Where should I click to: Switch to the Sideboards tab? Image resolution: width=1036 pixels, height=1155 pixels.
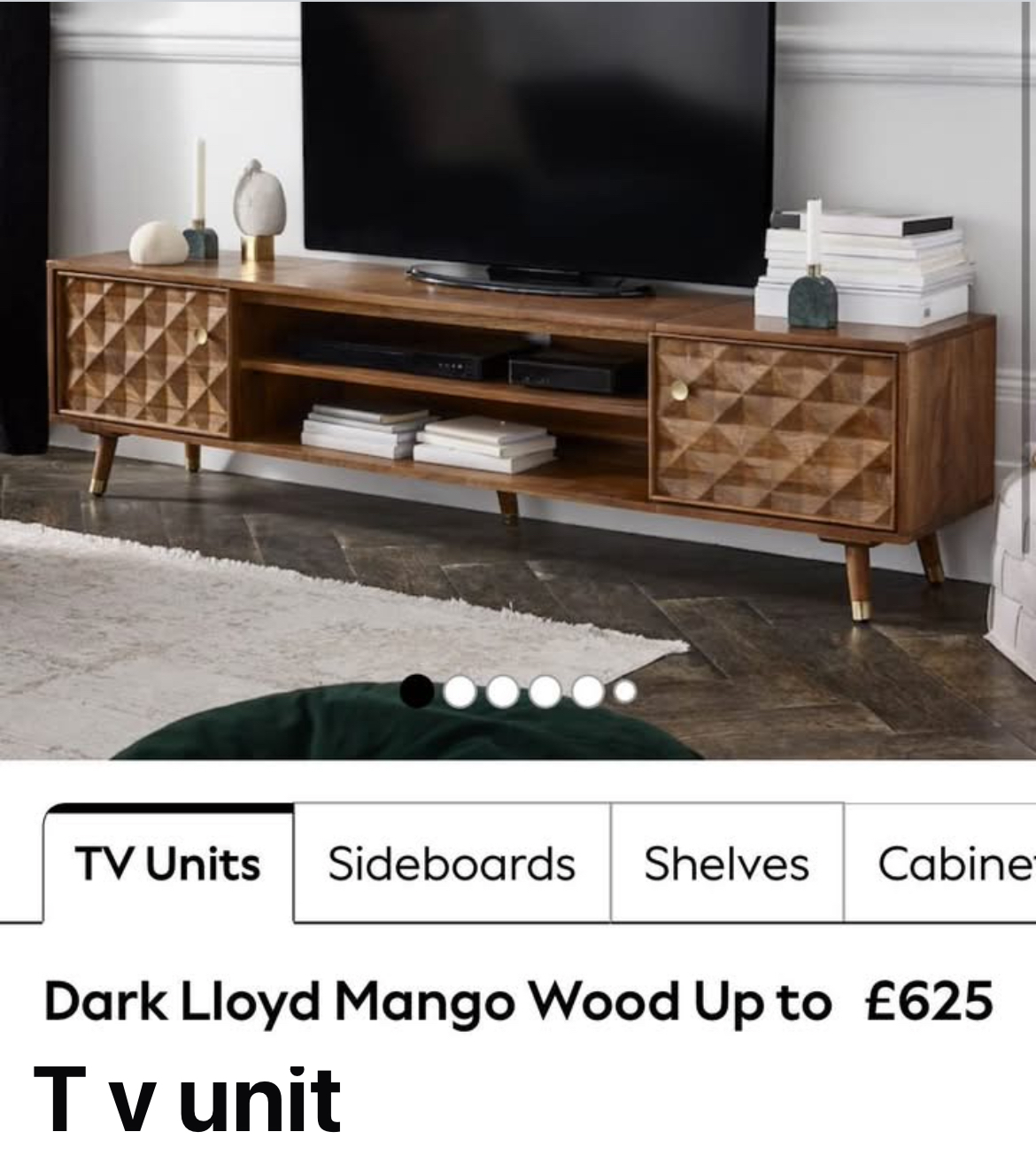452,864
